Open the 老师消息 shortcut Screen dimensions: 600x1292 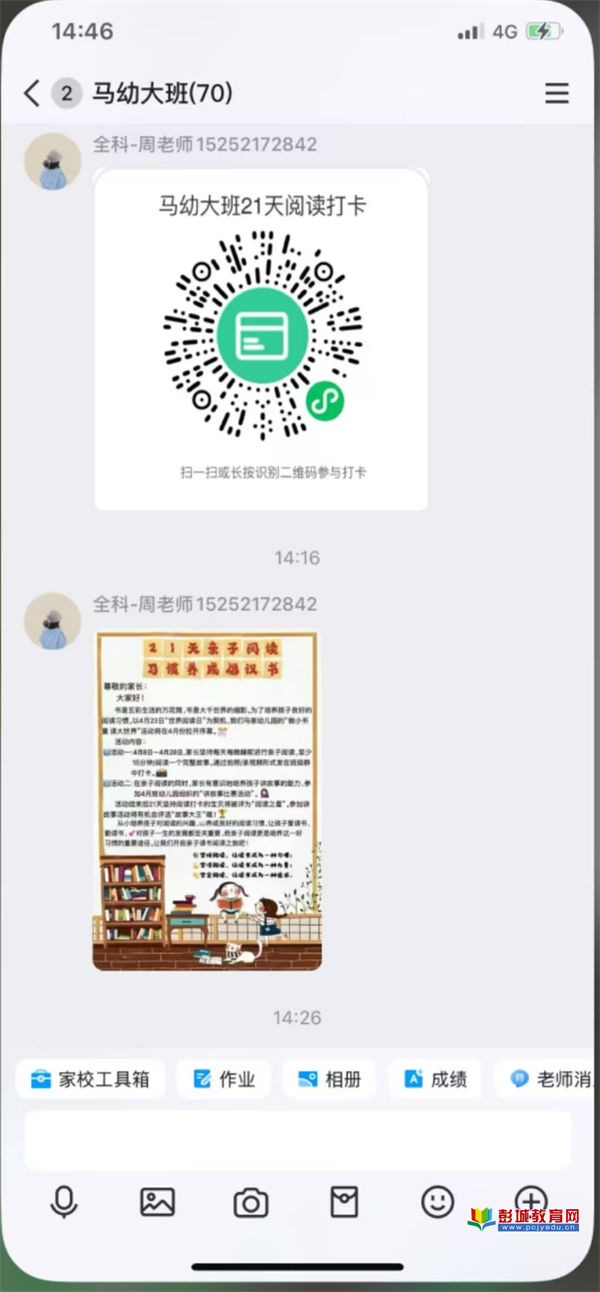[x=546, y=1079]
